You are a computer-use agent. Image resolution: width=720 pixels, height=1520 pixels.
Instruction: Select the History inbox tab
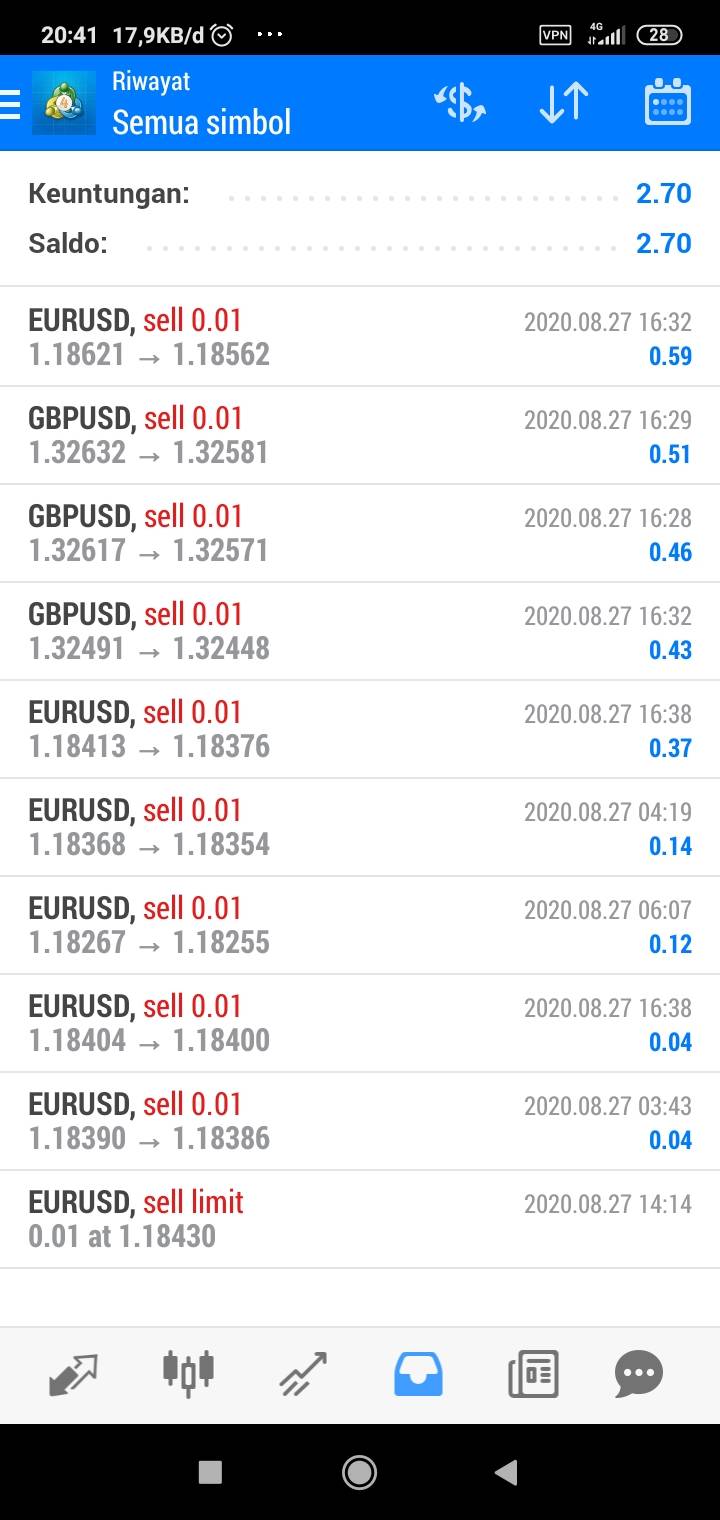click(x=417, y=1373)
